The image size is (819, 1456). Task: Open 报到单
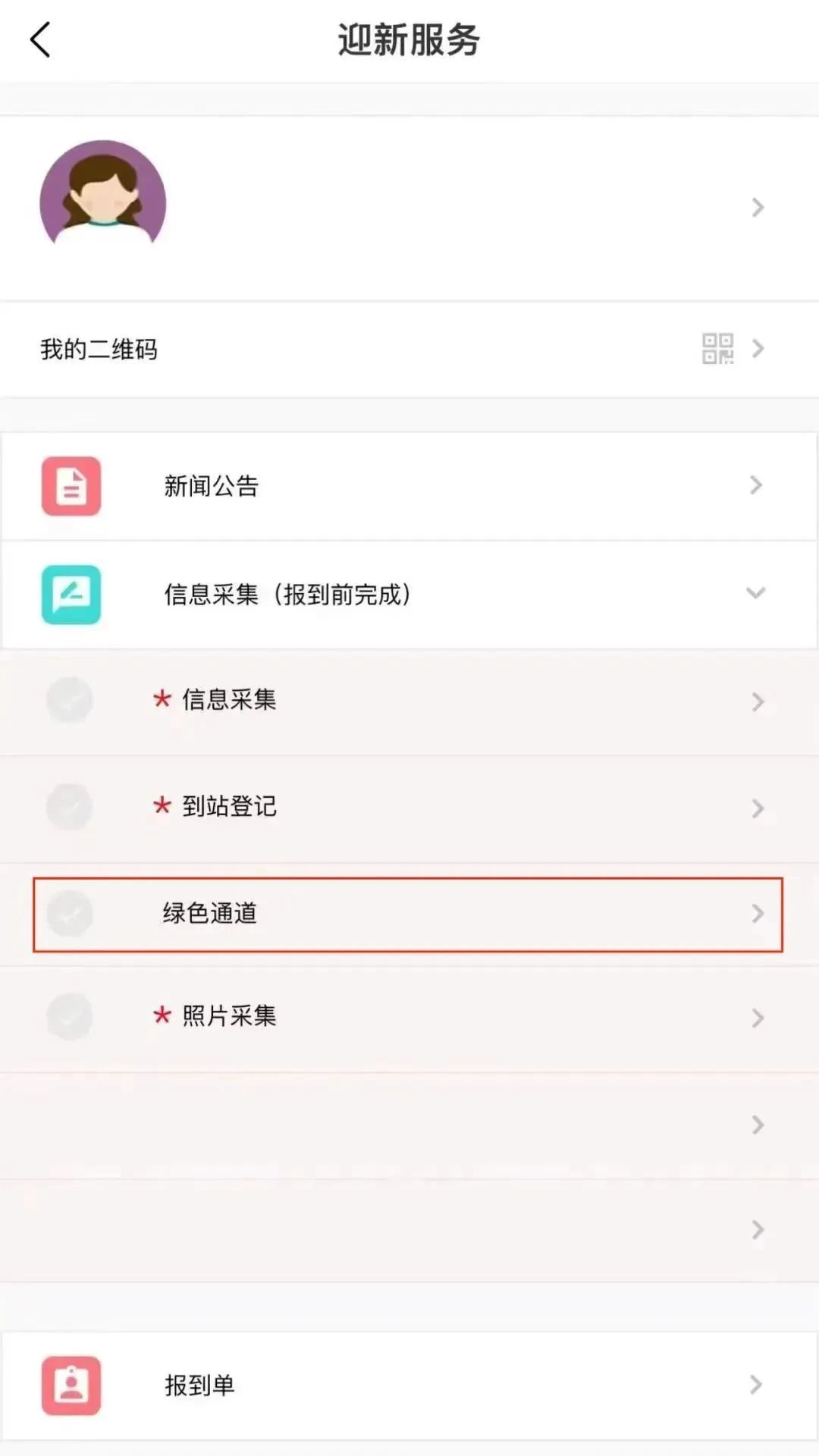tap(409, 1385)
